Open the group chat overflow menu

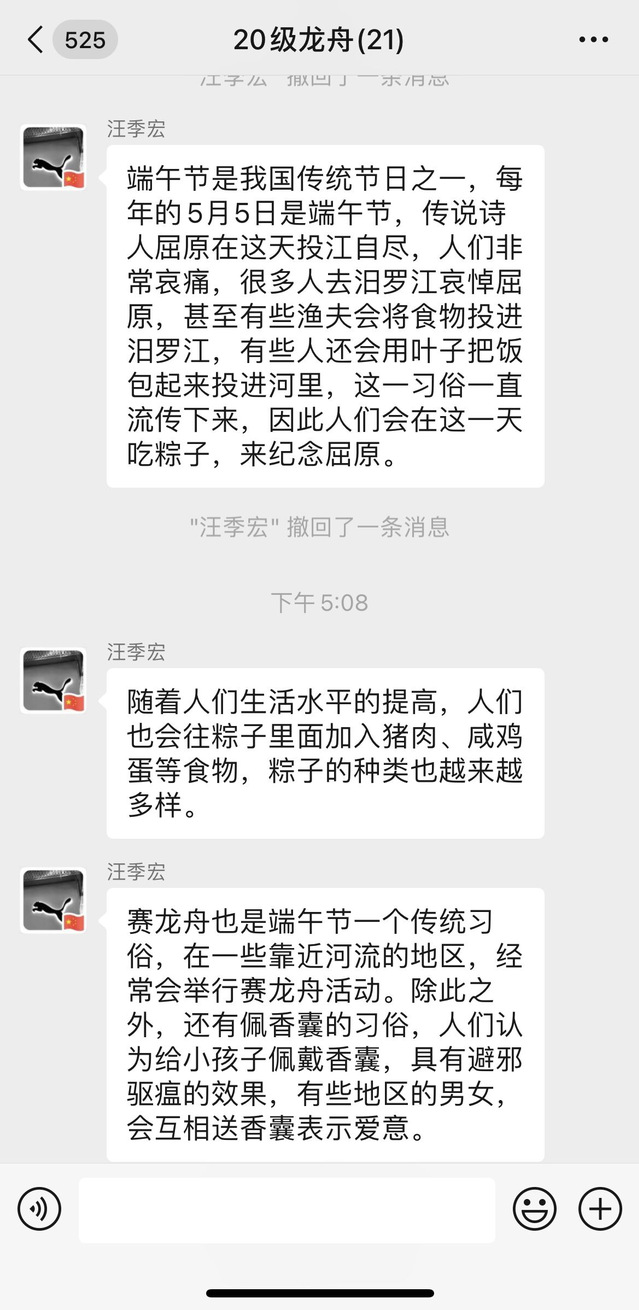pos(593,40)
